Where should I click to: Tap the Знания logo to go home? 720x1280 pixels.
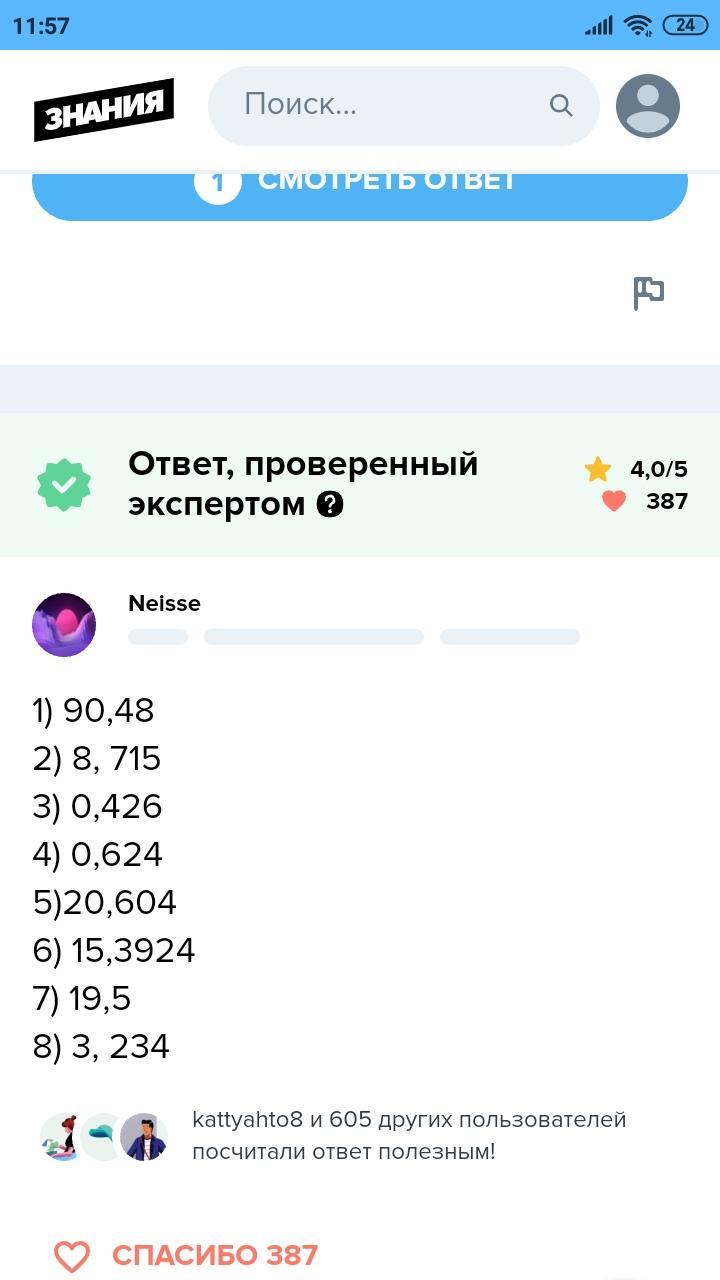pos(104,109)
